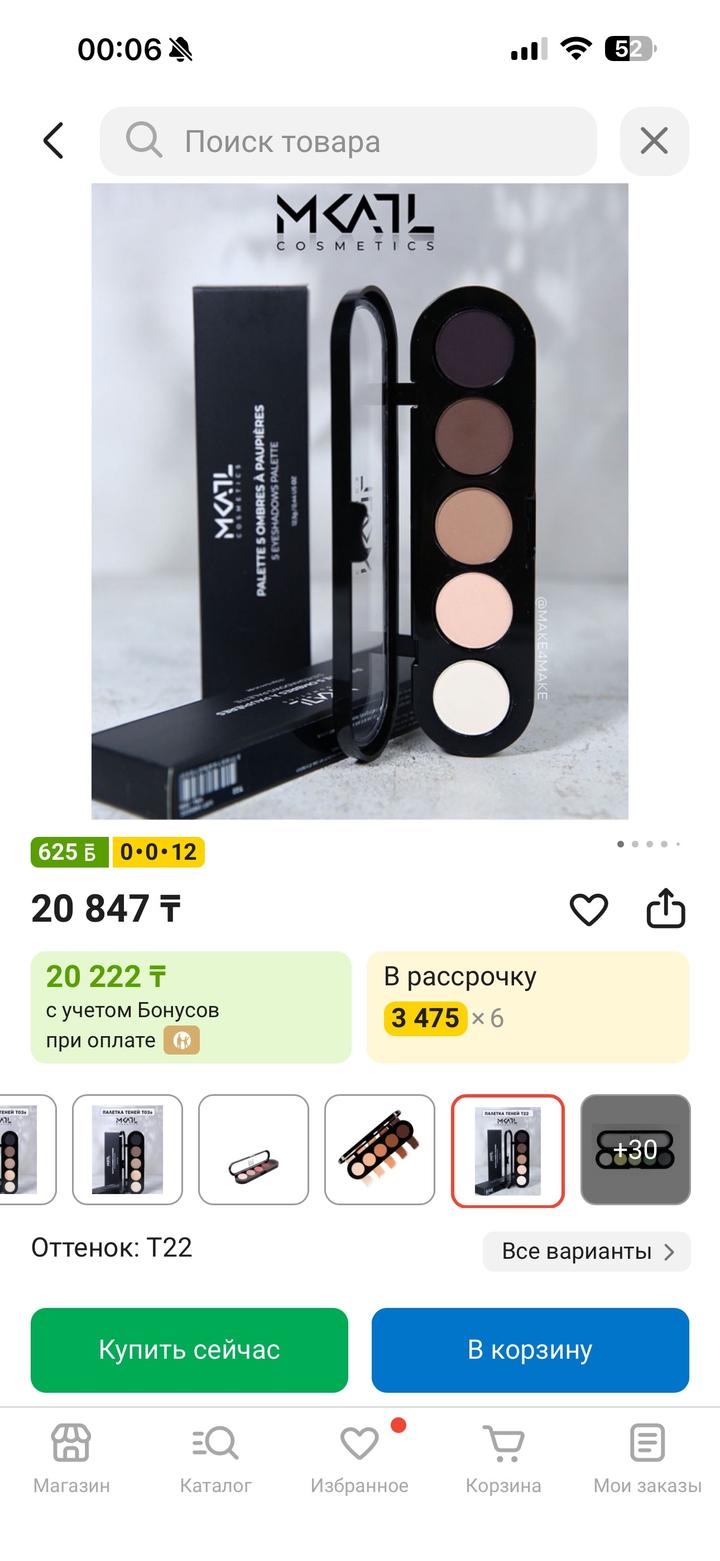Open the Корзина tab
720x1561 pixels.
click(x=503, y=1458)
